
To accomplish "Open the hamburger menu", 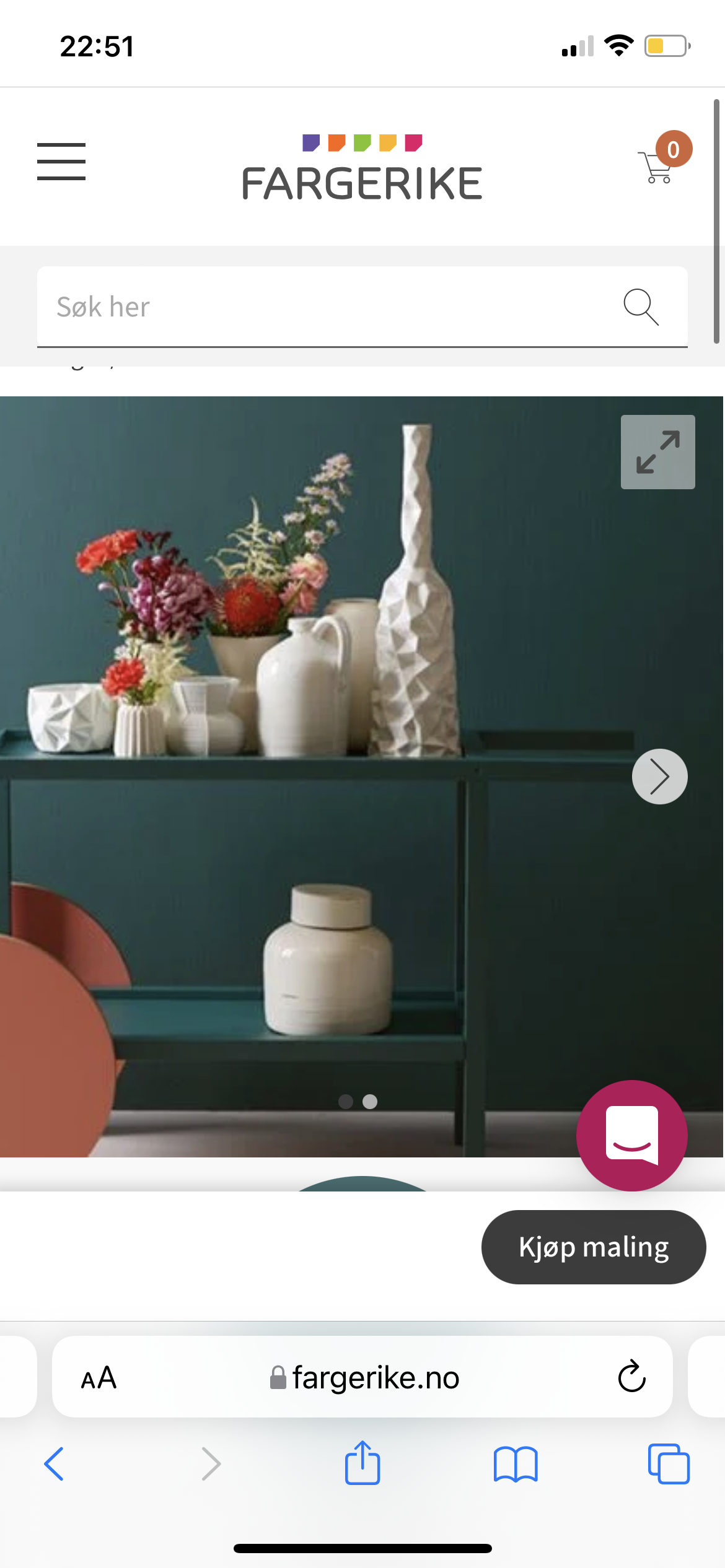I will click(x=61, y=162).
